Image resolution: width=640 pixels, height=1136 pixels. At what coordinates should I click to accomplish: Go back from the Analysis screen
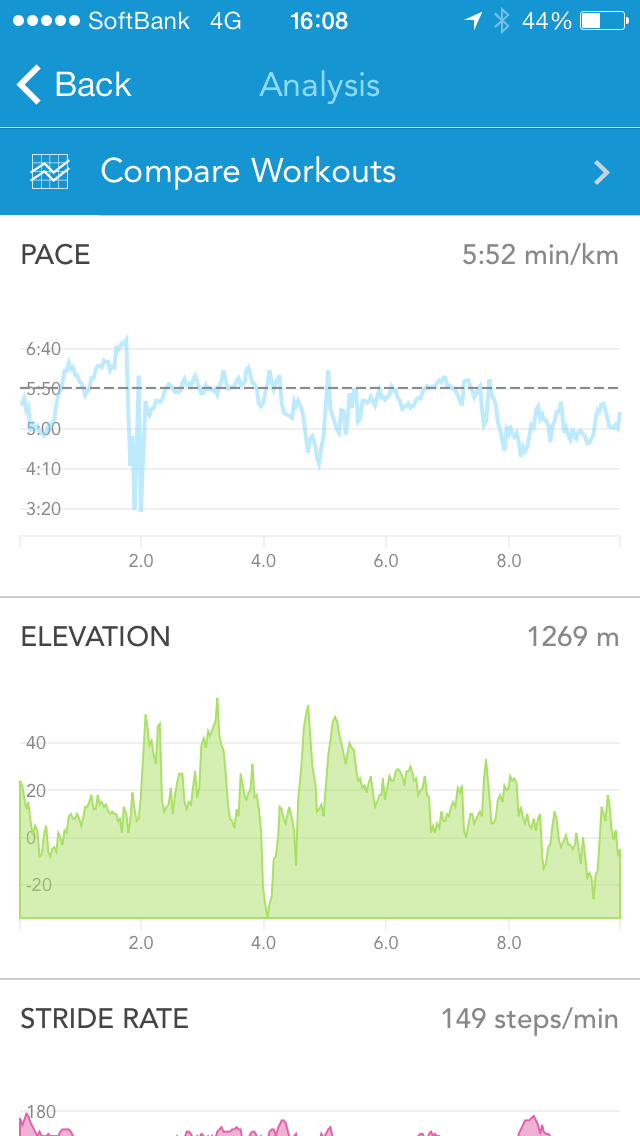point(74,85)
